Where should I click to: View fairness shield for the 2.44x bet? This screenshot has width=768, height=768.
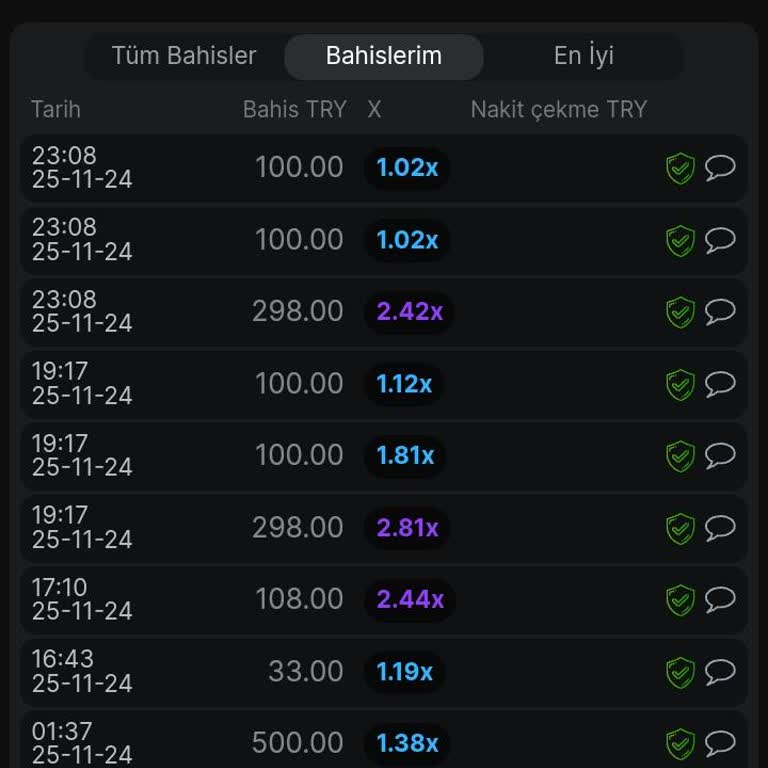coord(680,600)
